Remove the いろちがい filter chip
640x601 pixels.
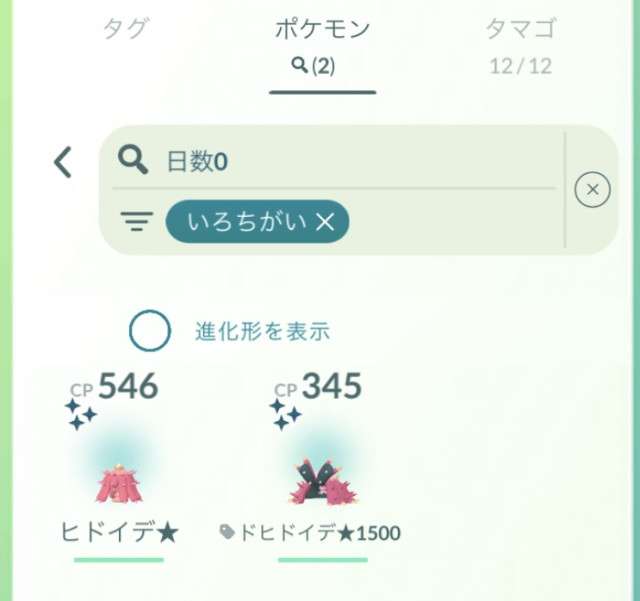click(x=324, y=221)
